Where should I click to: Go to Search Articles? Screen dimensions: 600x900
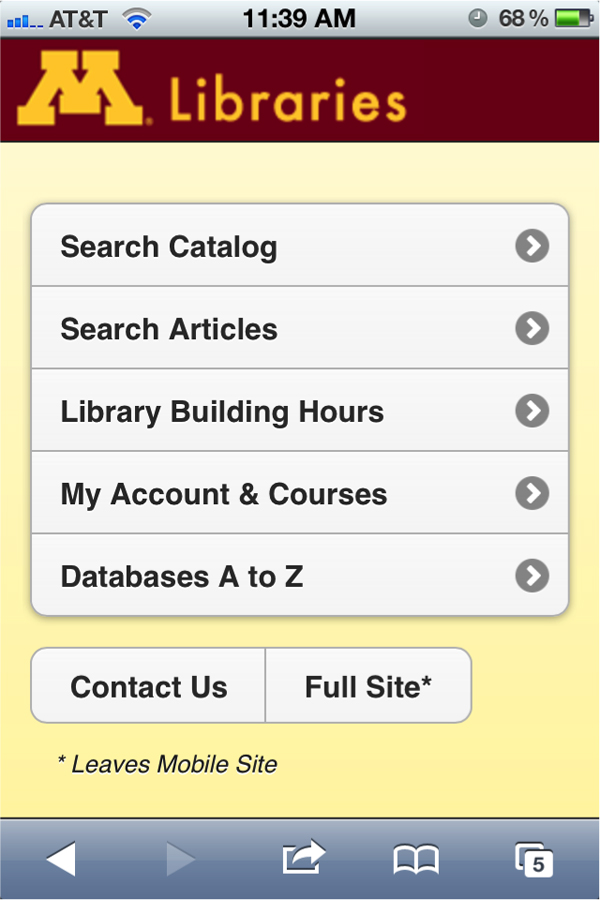click(x=300, y=328)
